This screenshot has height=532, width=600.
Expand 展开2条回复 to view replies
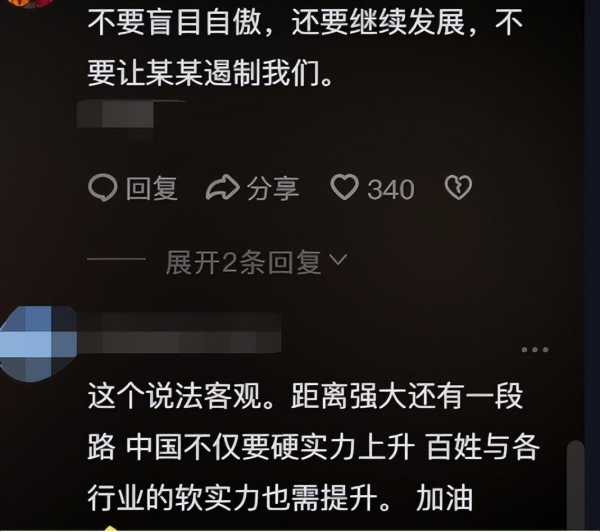point(256,263)
